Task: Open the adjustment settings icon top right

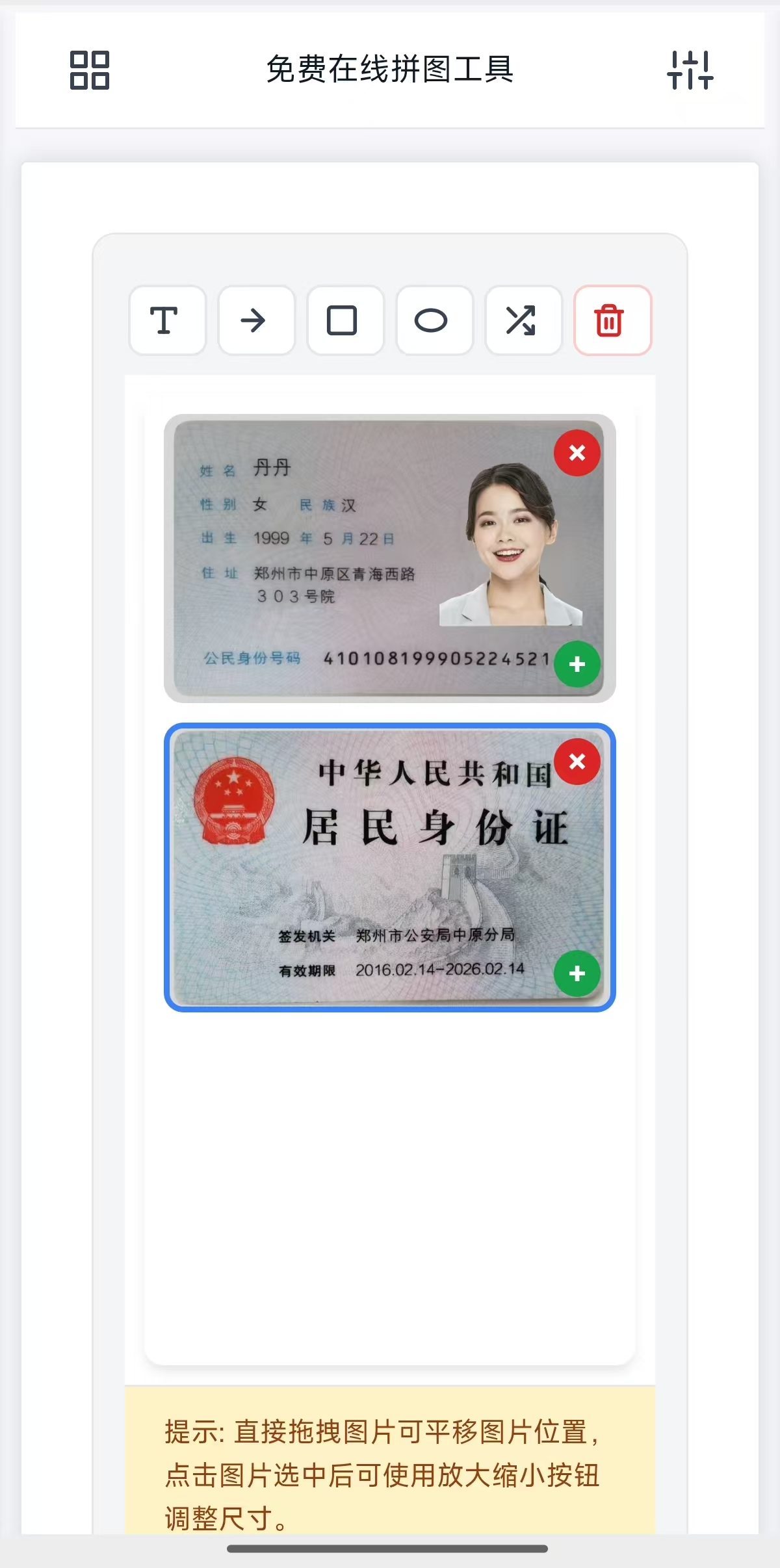Action: coord(692,71)
